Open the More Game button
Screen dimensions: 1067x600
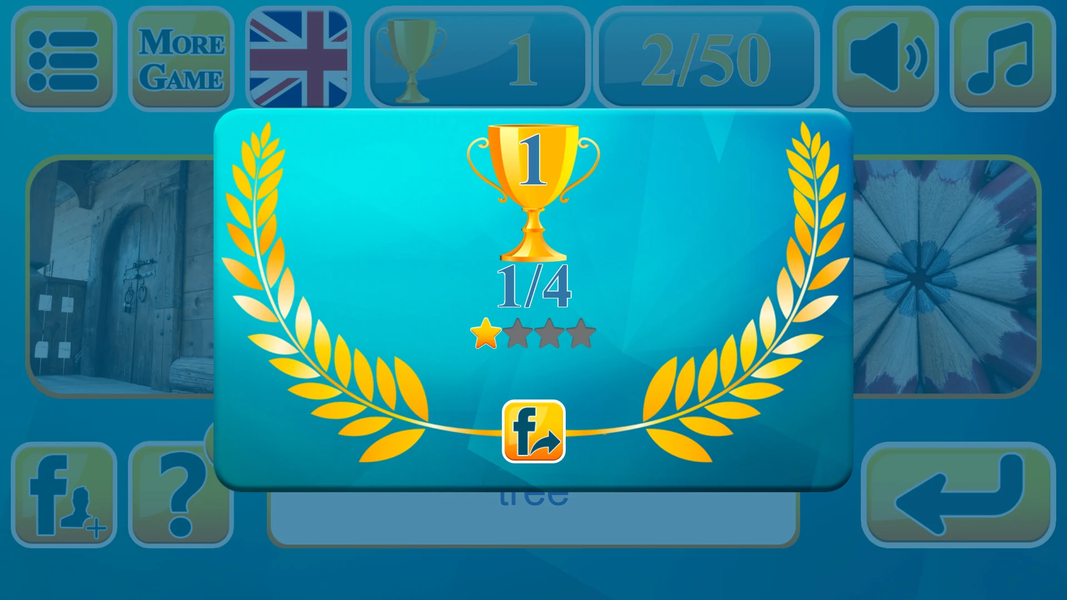[x=181, y=59]
